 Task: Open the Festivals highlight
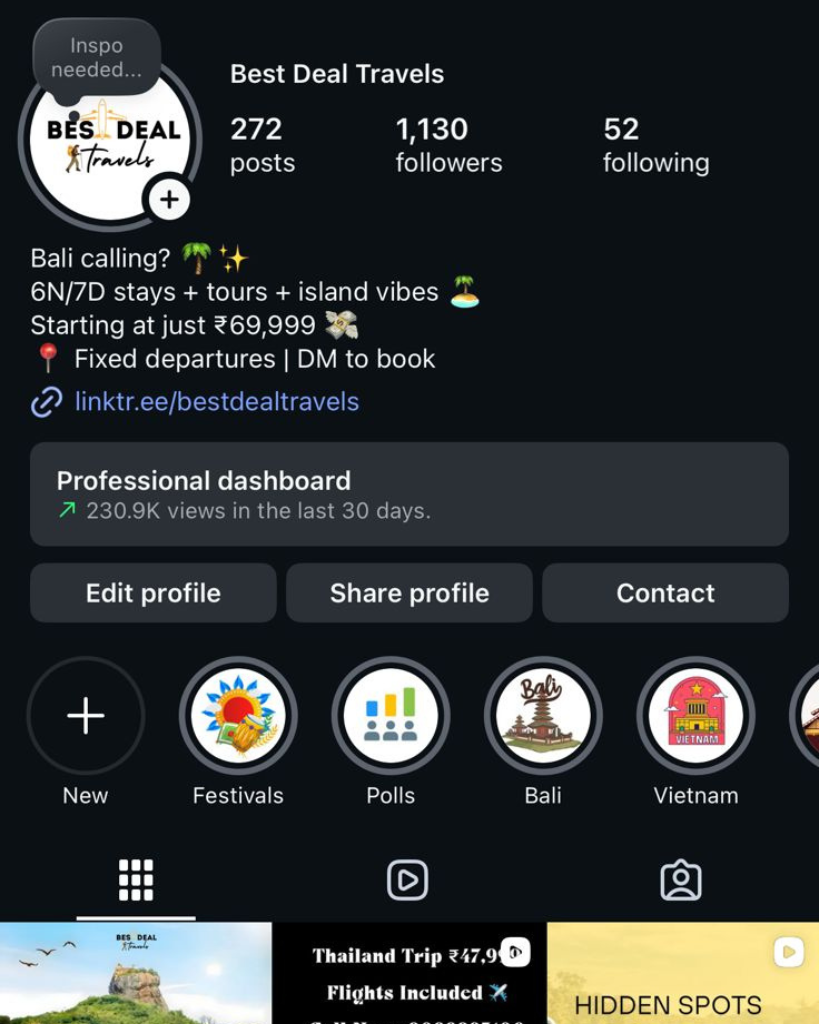[x=238, y=716]
